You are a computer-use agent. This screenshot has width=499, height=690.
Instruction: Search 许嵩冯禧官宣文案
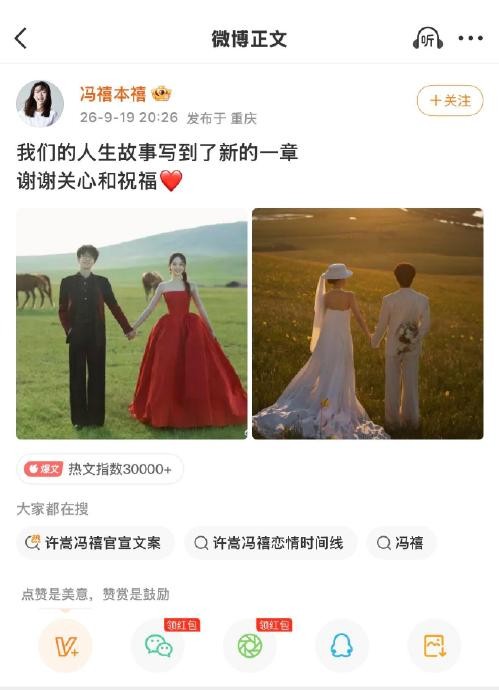click(95, 543)
